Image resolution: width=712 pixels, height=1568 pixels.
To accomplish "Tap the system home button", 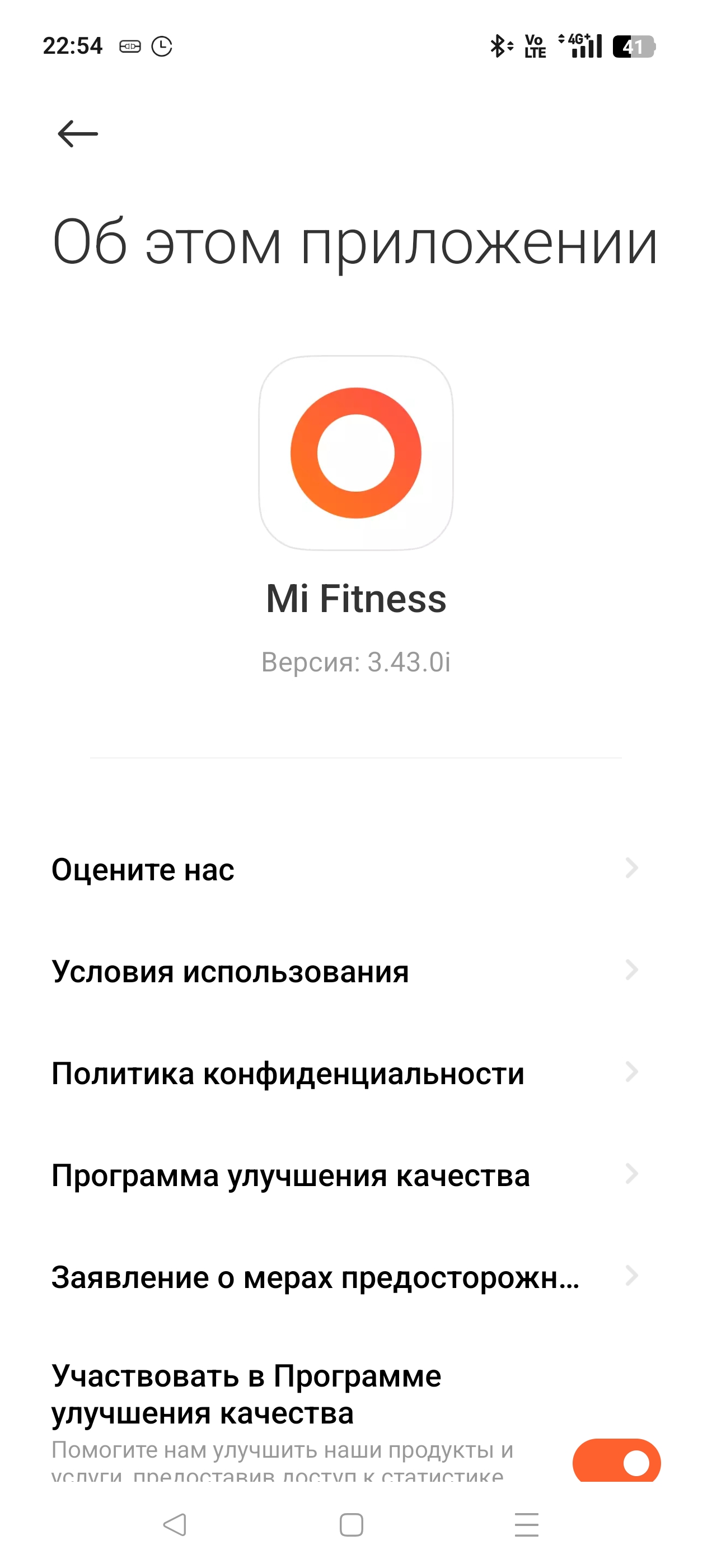I will pos(351,1525).
